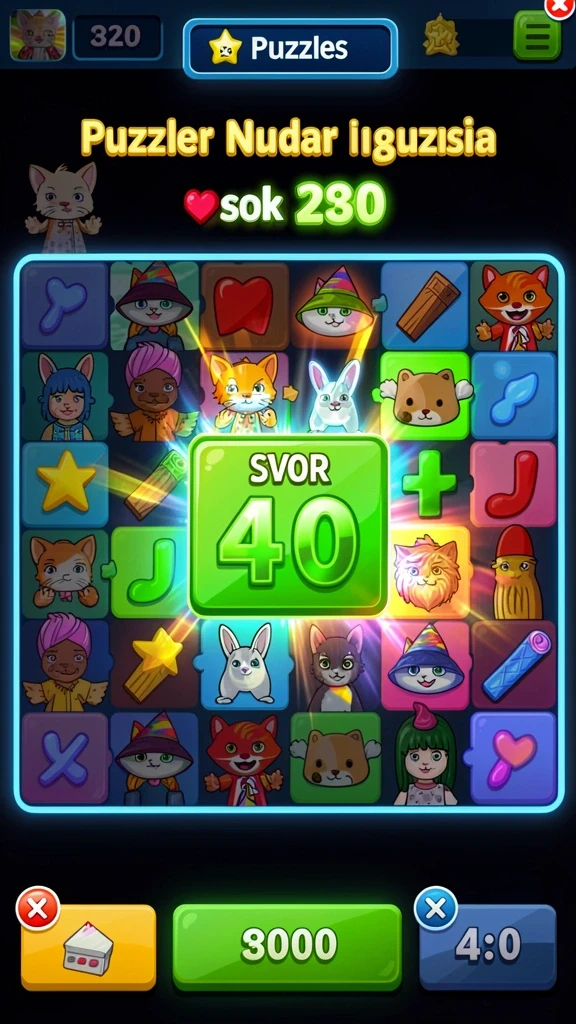Image resolution: width=576 pixels, height=1024 pixels.
Task: Select the blue-haired bunny girl tile
Action: click(x=65, y=396)
